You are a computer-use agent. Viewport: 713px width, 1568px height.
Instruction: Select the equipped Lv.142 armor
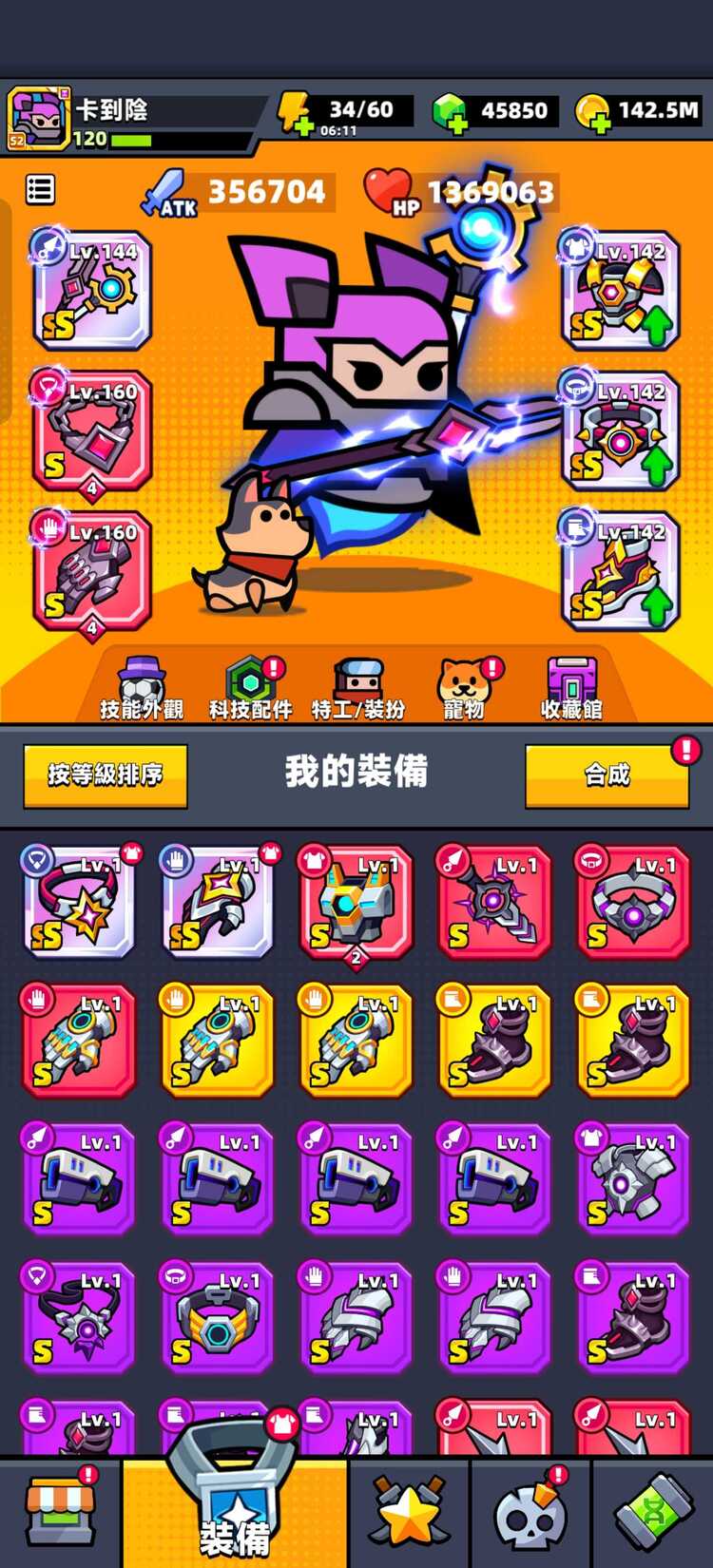click(x=620, y=290)
